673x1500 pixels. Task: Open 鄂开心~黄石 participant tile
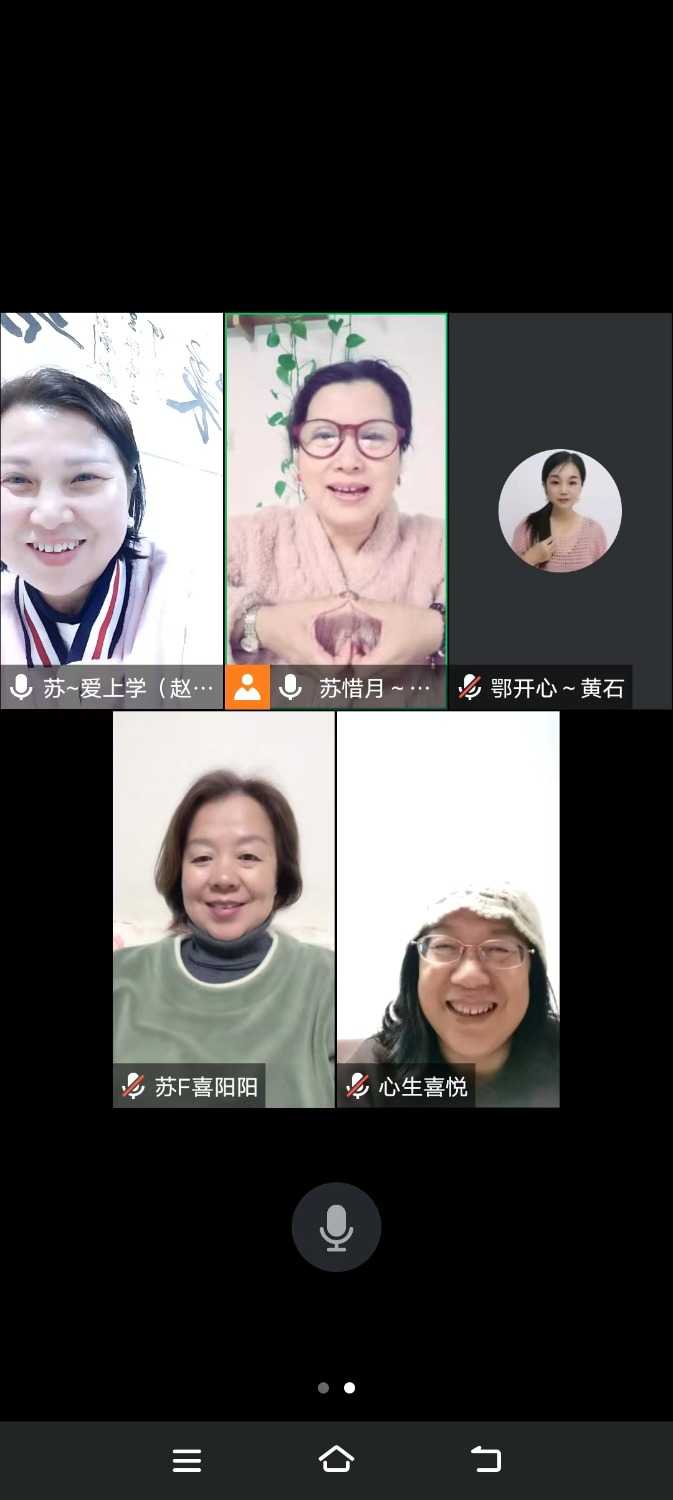[x=560, y=510]
